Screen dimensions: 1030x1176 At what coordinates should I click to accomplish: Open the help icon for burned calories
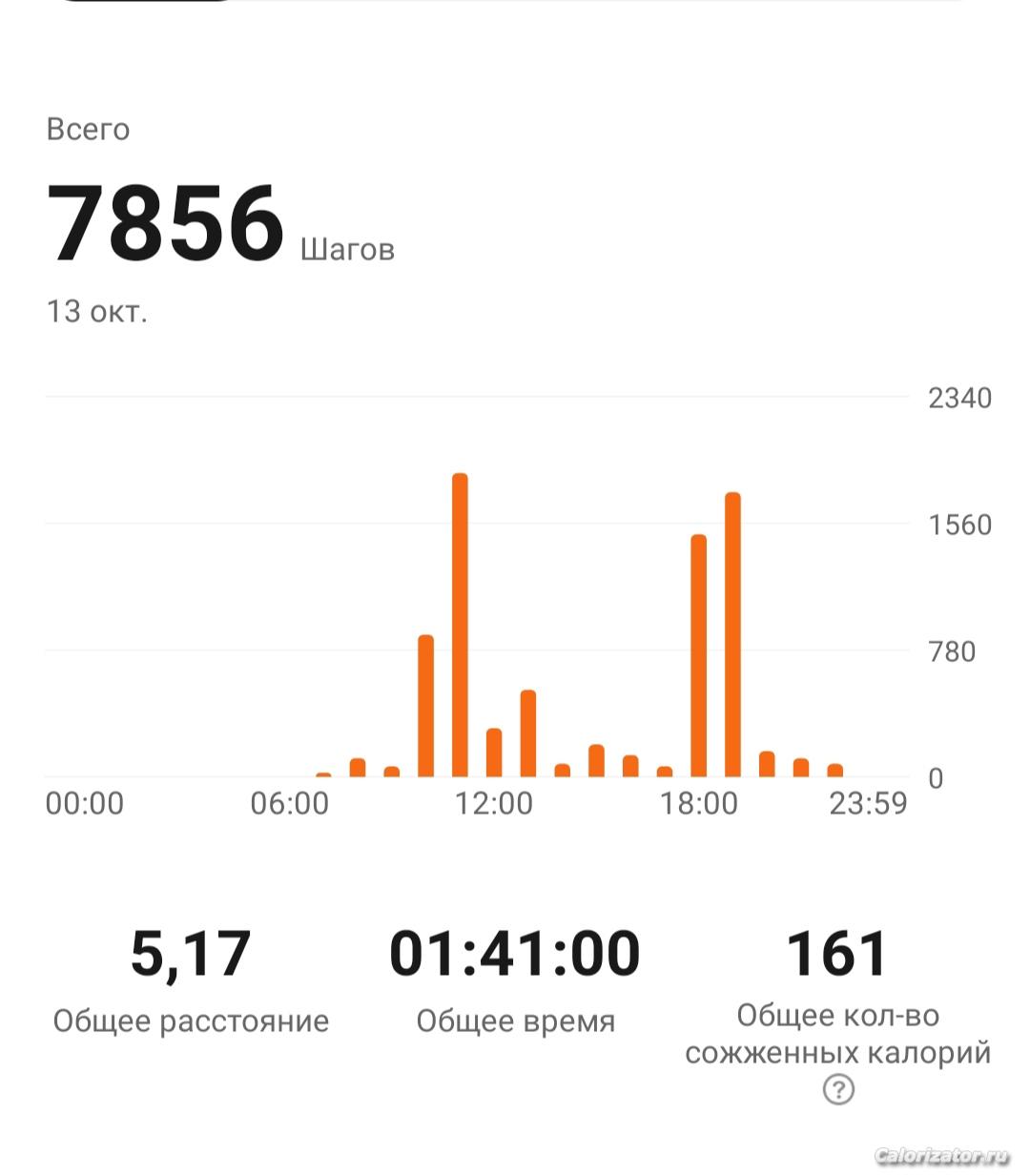pyautogui.click(x=838, y=1088)
